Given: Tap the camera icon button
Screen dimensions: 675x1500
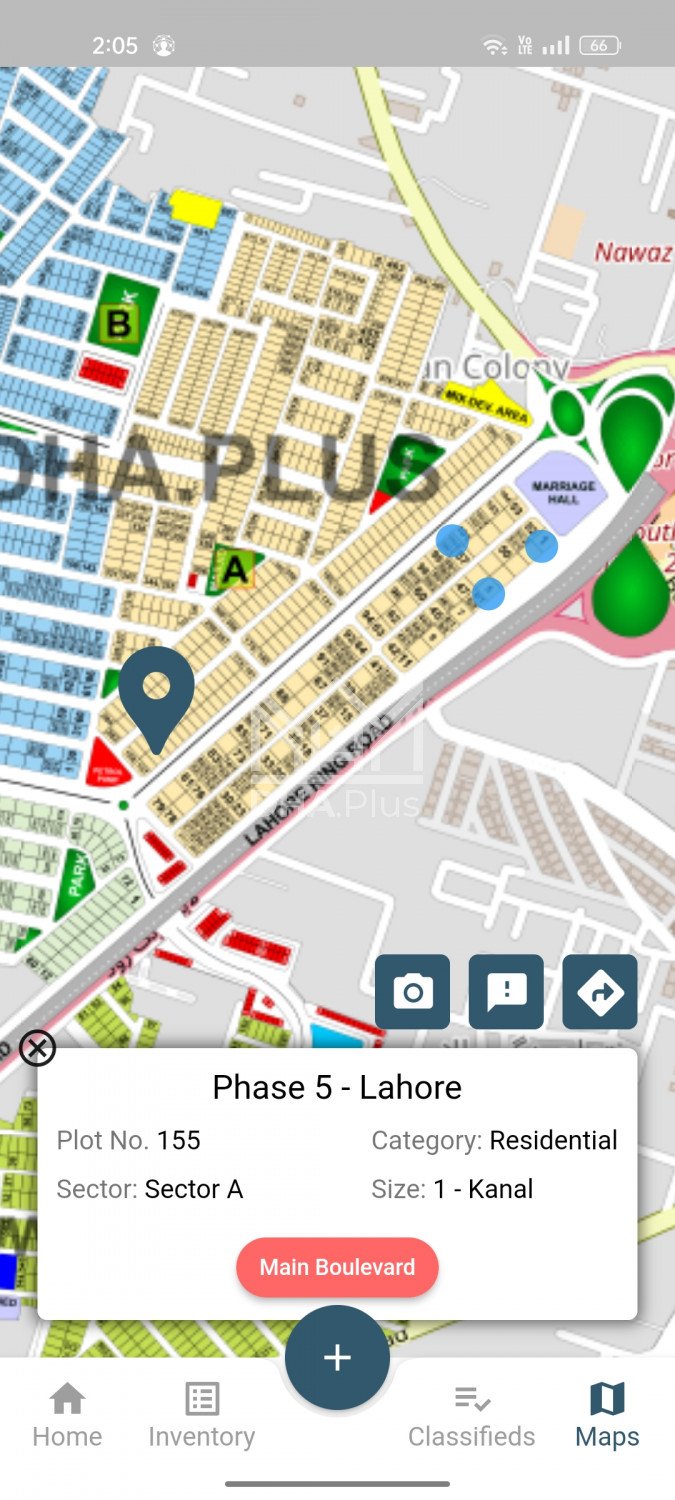Looking at the screenshot, I should coord(412,992).
